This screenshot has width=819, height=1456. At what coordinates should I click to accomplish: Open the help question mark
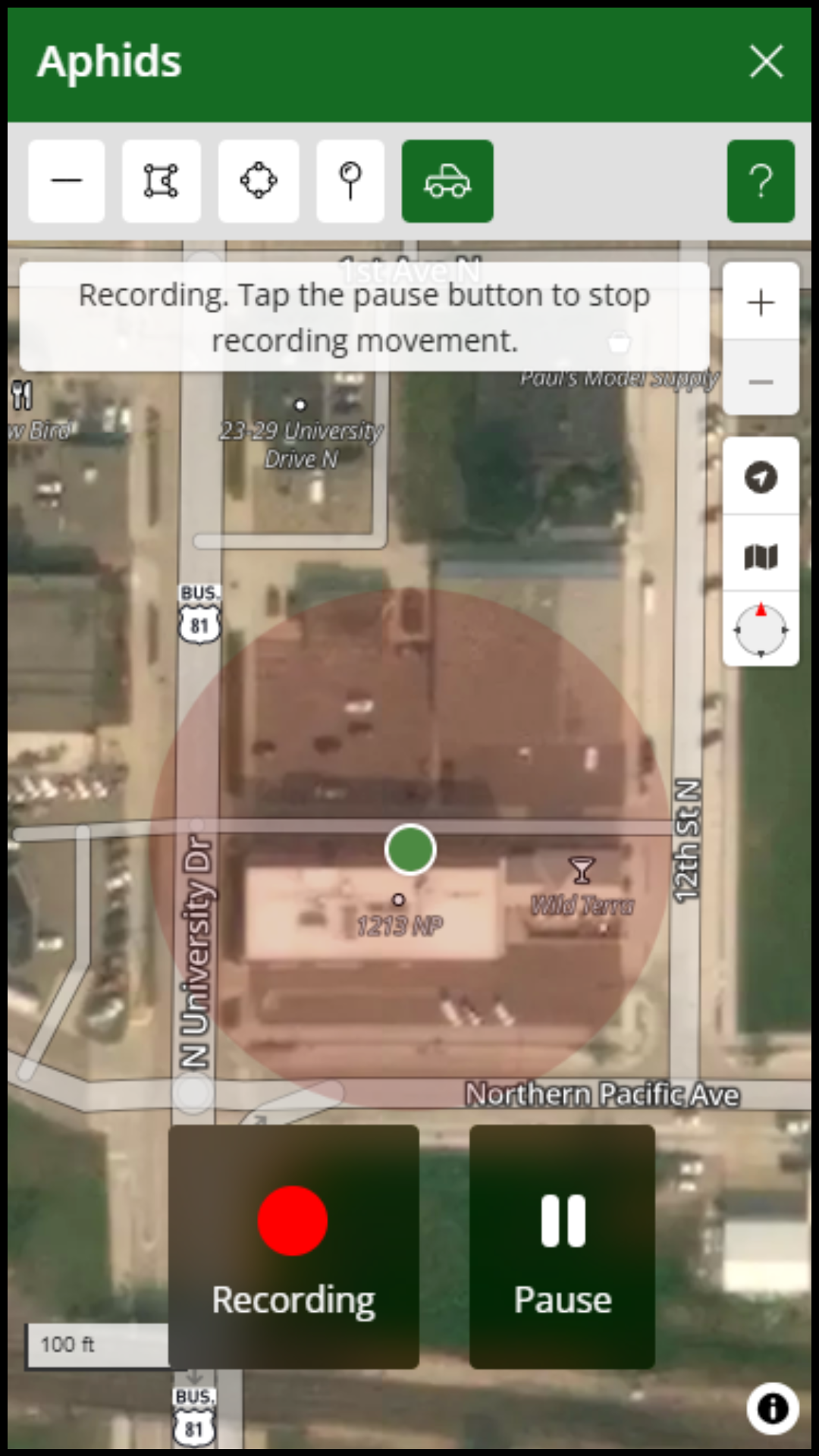coord(761,180)
